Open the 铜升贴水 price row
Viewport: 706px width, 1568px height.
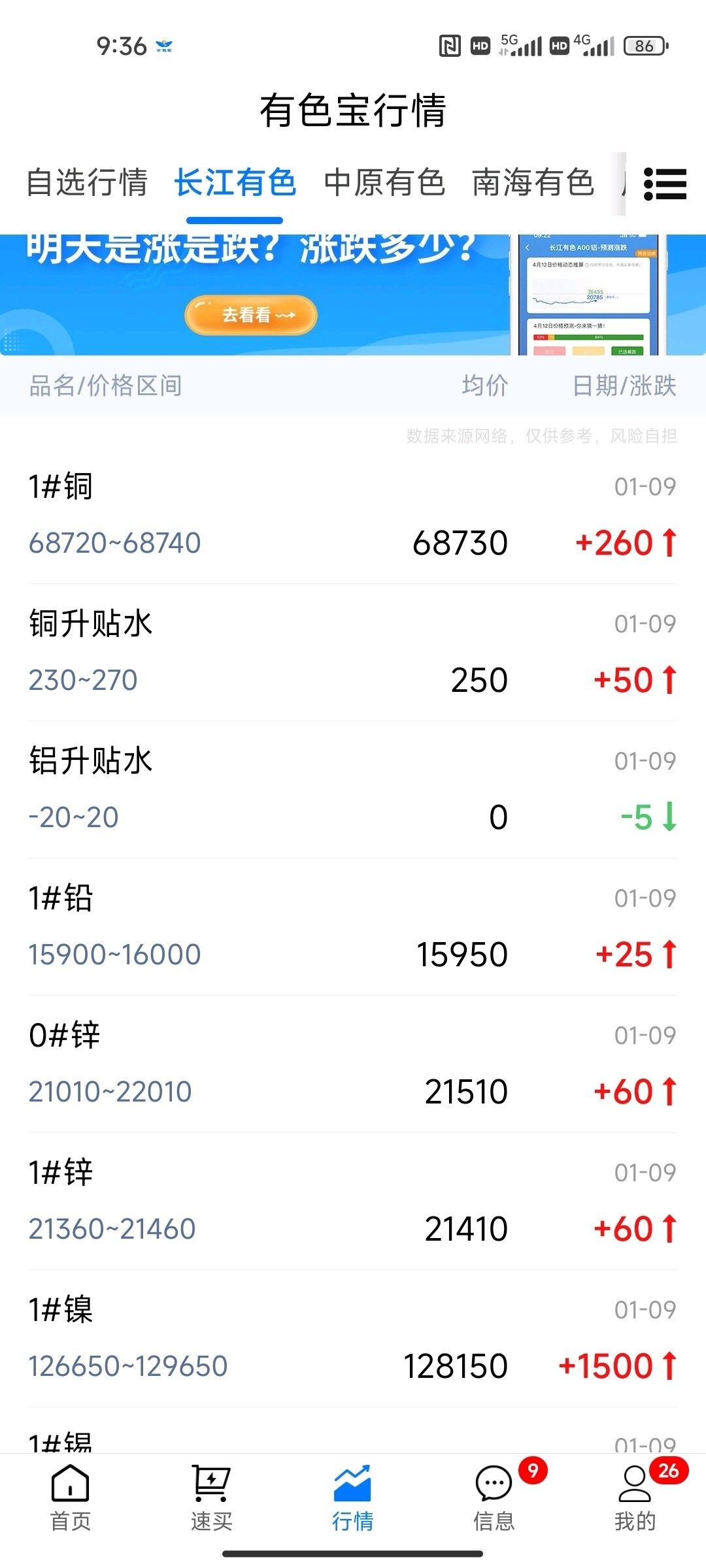click(353, 653)
